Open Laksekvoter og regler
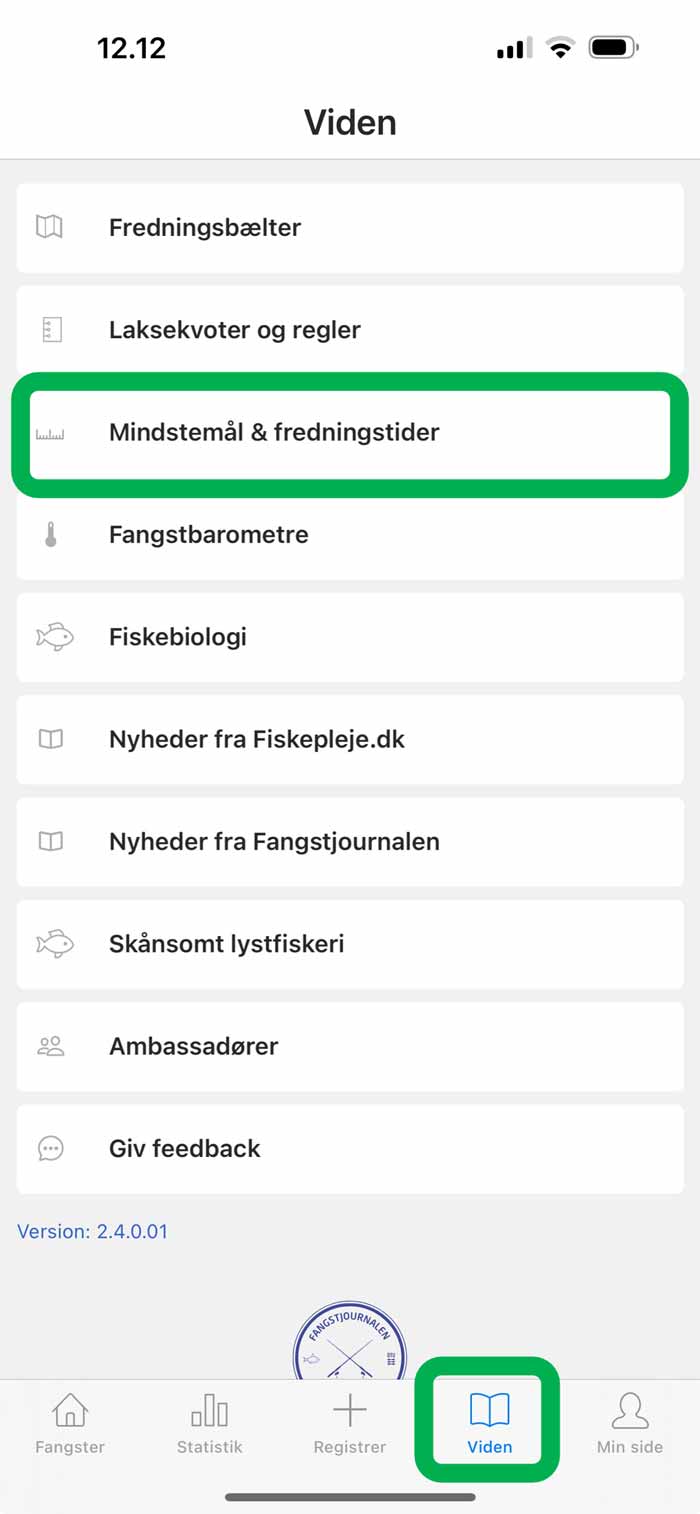The image size is (700, 1514). pyautogui.click(x=350, y=330)
